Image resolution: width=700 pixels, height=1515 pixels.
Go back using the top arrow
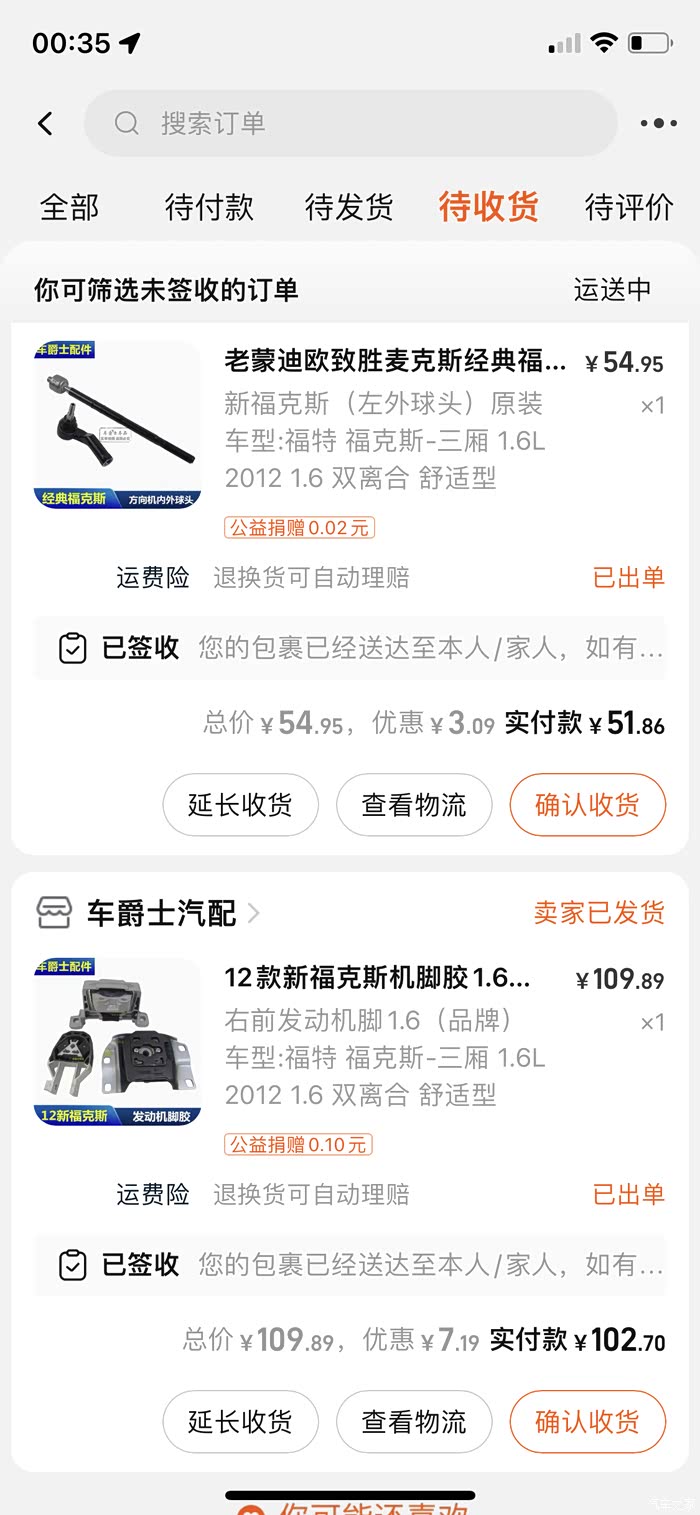45,124
